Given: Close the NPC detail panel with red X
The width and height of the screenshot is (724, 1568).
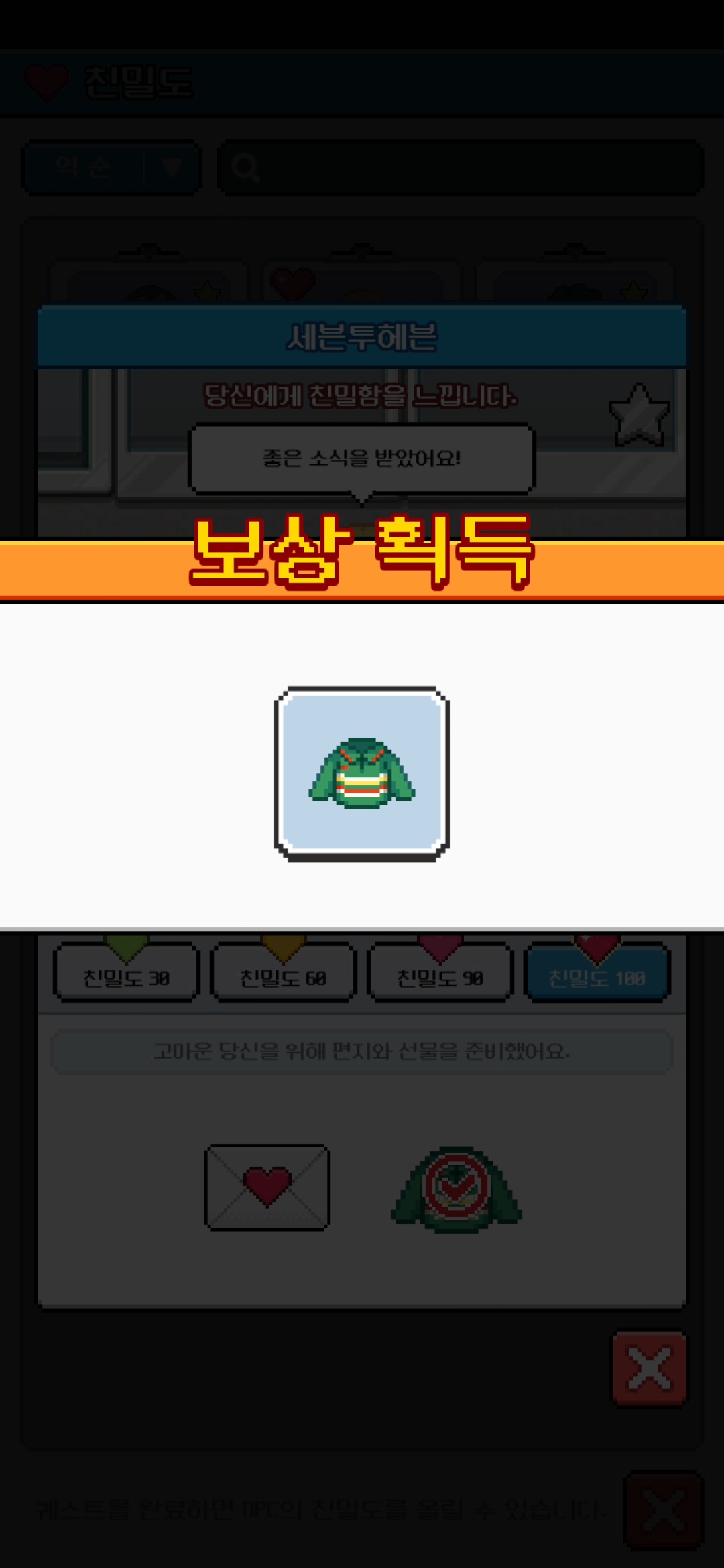Looking at the screenshot, I should 649,1368.
